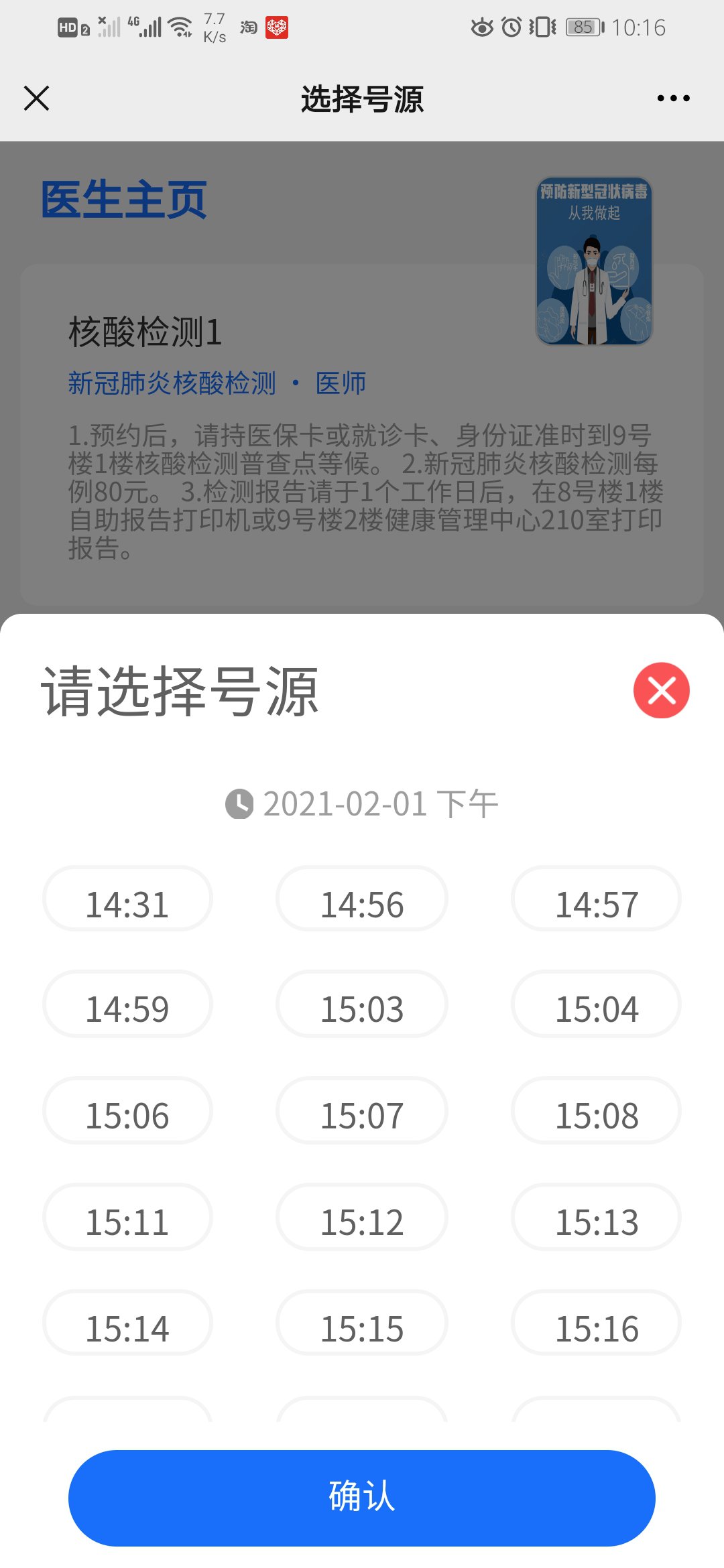Viewport: 724px width, 1568px height.
Task: Pick the 14:57 time slot
Action: [x=597, y=900]
